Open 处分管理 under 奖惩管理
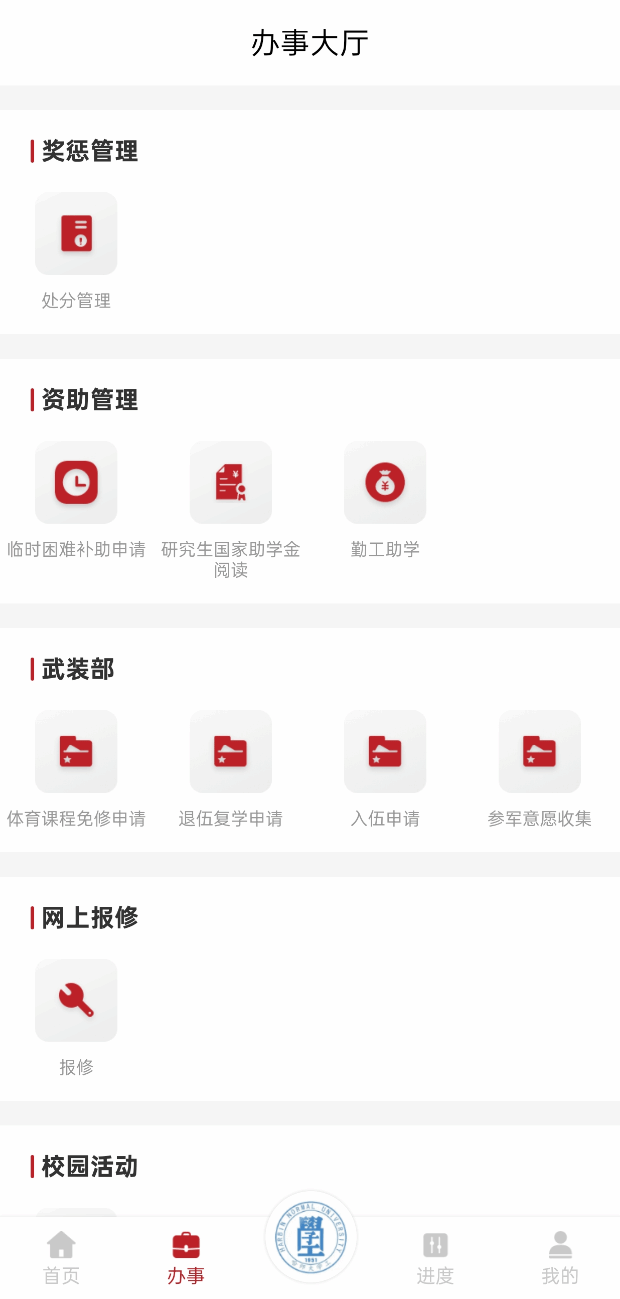Screen dimensions: 620x1299 tap(76, 234)
